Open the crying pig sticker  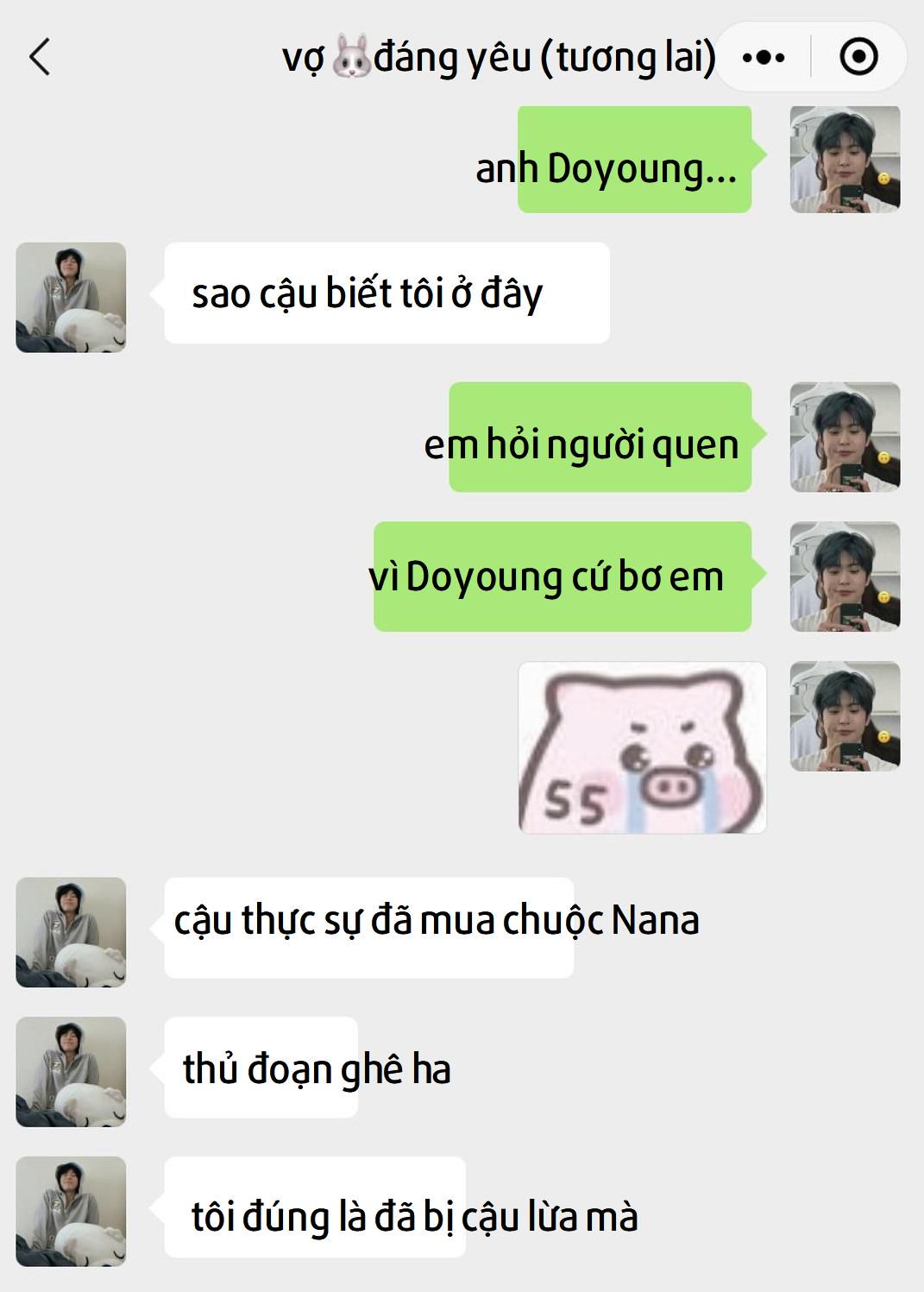642,747
